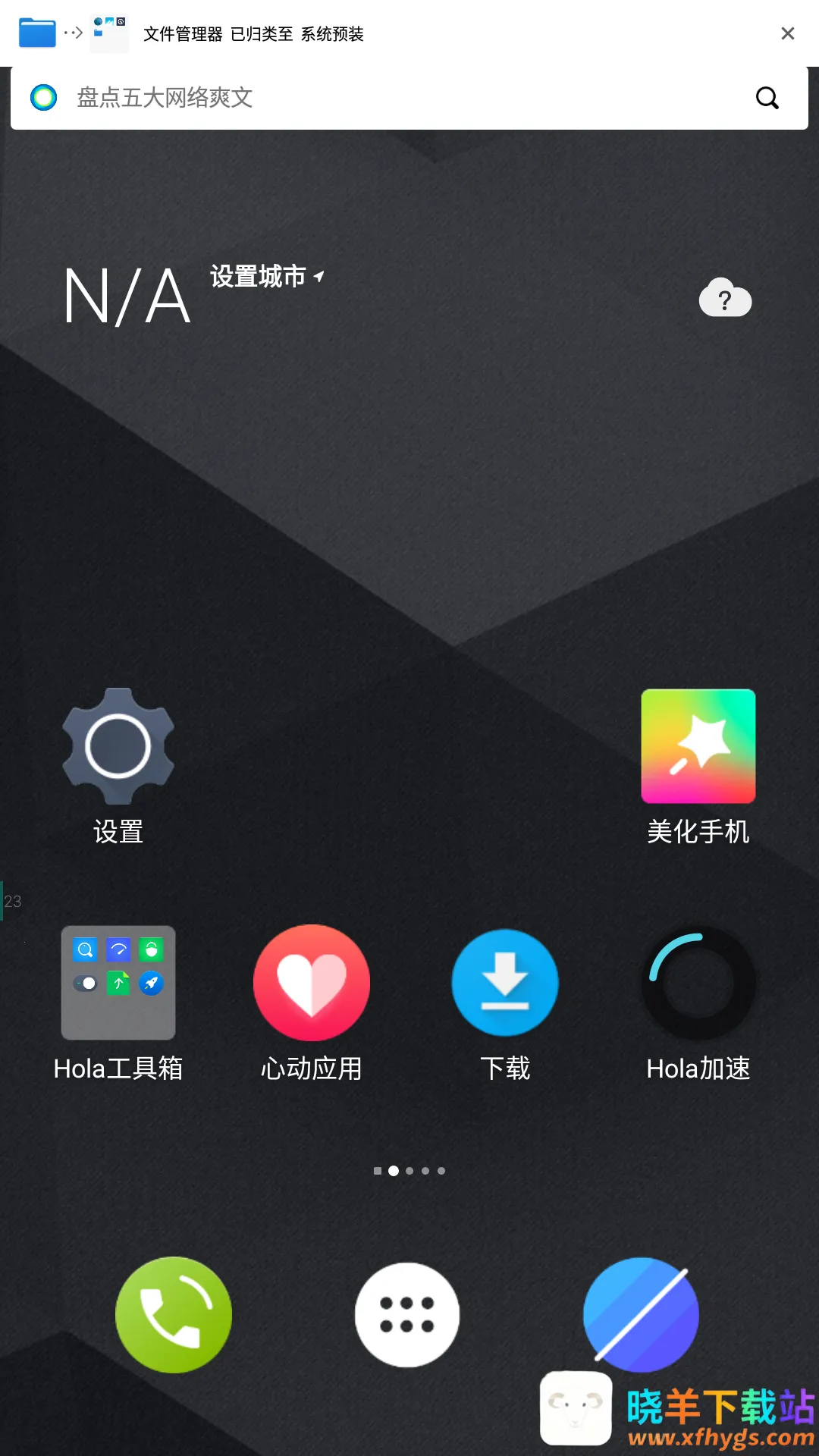
Task: Tap the search magnifier icon
Action: click(x=767, y=98)
